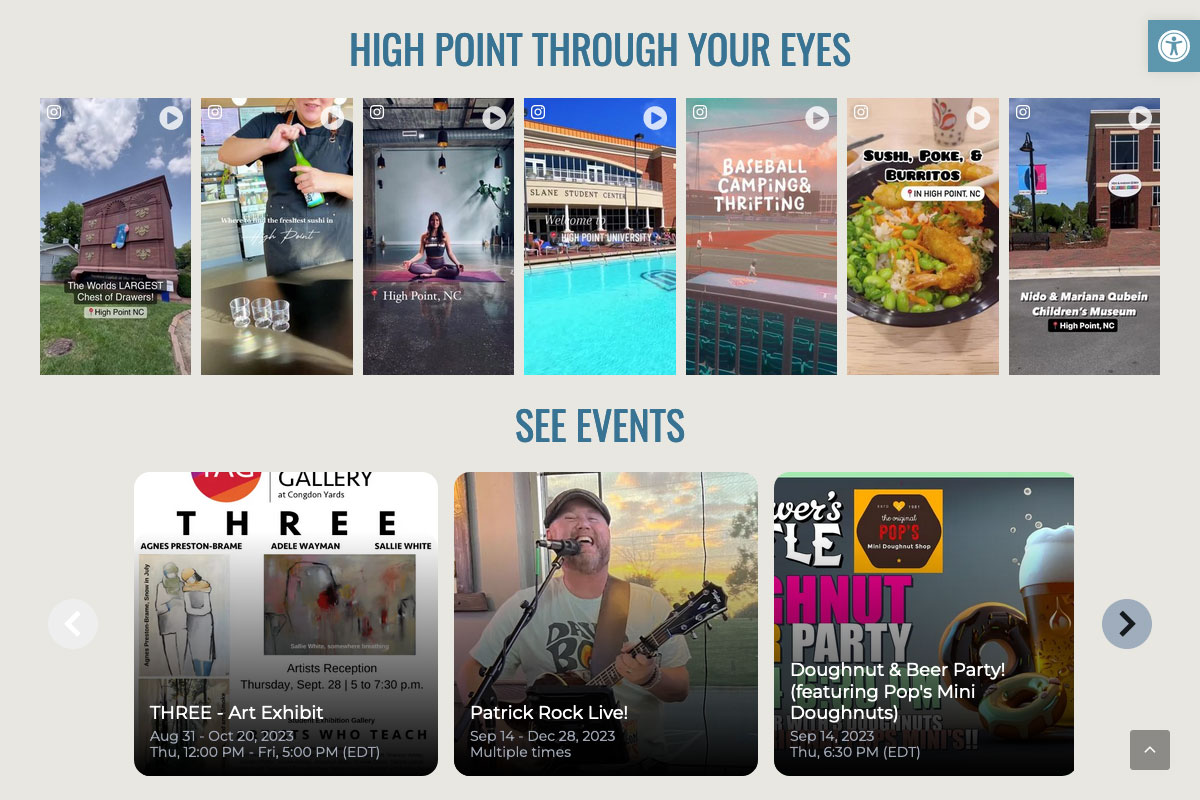Open the yoga High Point, NC reel
1200x800 pixels.
click(x=438, y=236)
